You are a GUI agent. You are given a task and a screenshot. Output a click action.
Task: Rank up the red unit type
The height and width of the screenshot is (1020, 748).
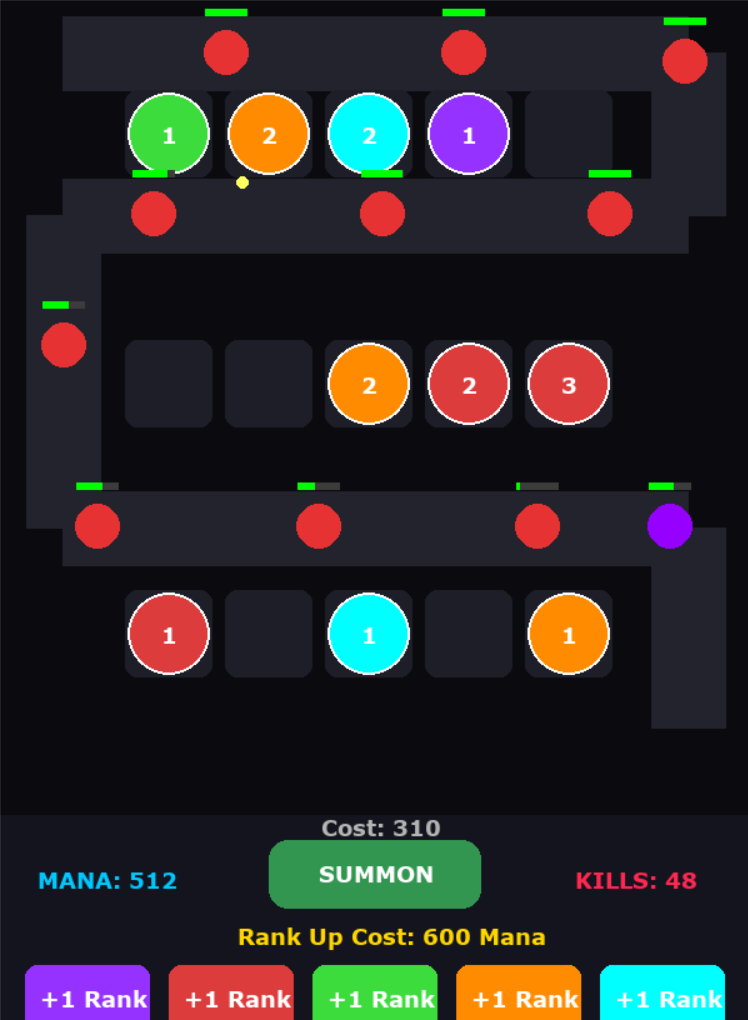tap(231, 995)
